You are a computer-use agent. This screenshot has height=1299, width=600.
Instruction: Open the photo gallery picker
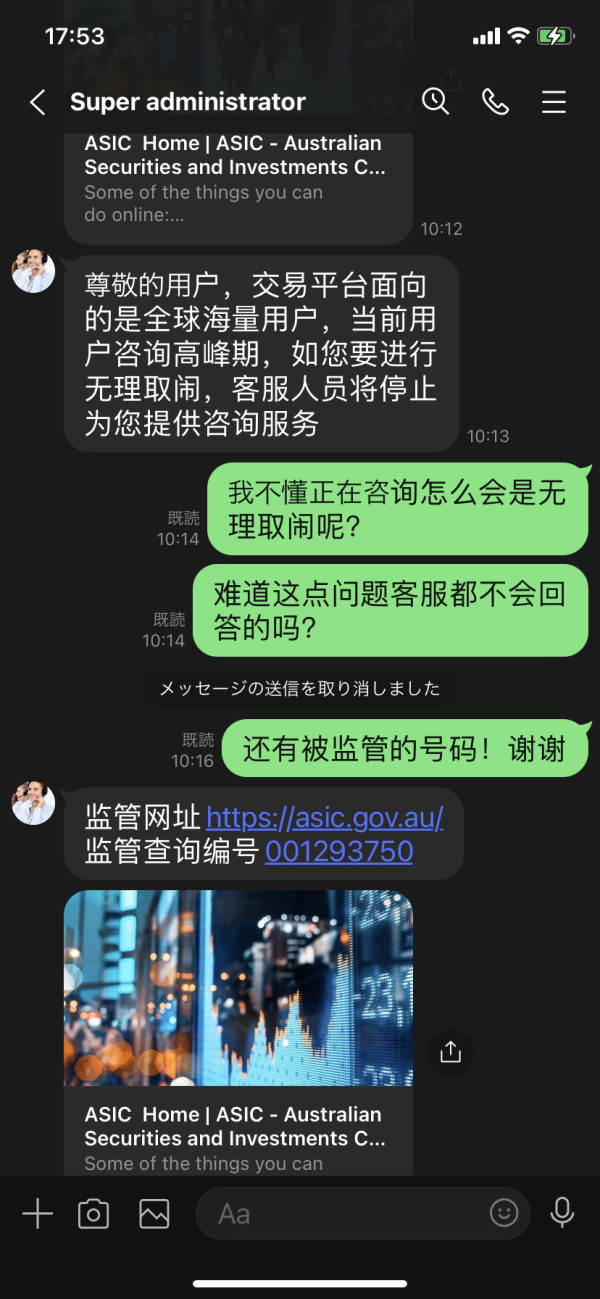(154, 1214)
